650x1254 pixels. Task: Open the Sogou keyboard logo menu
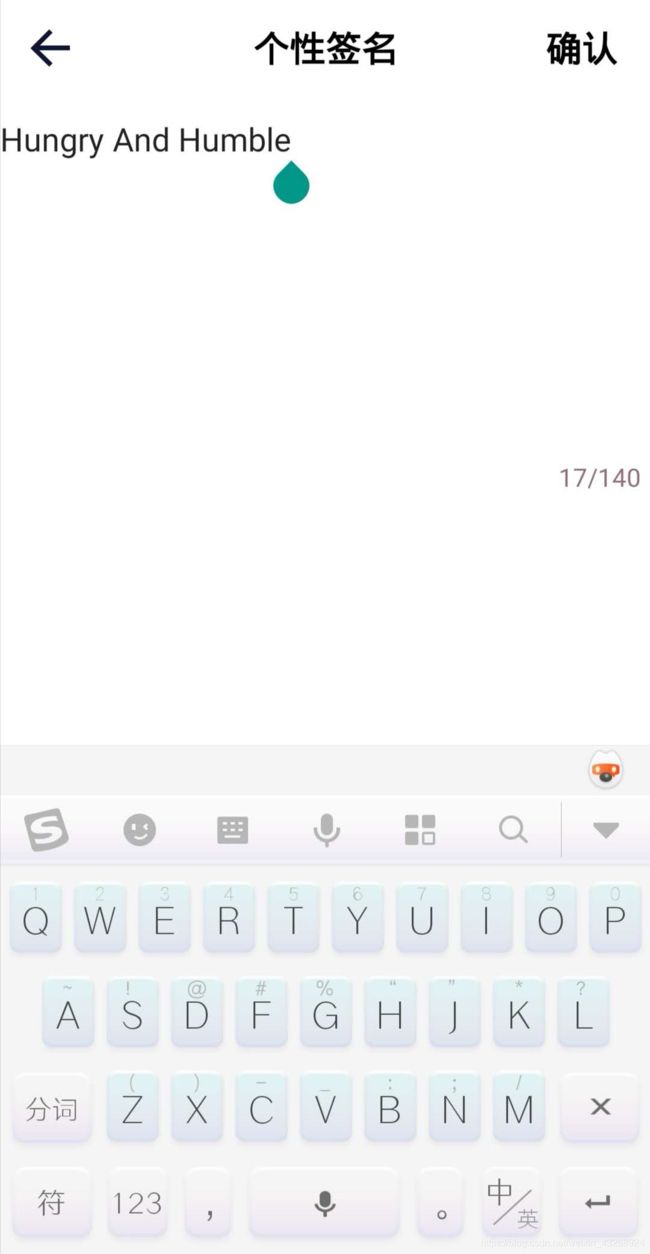(46, 830)
